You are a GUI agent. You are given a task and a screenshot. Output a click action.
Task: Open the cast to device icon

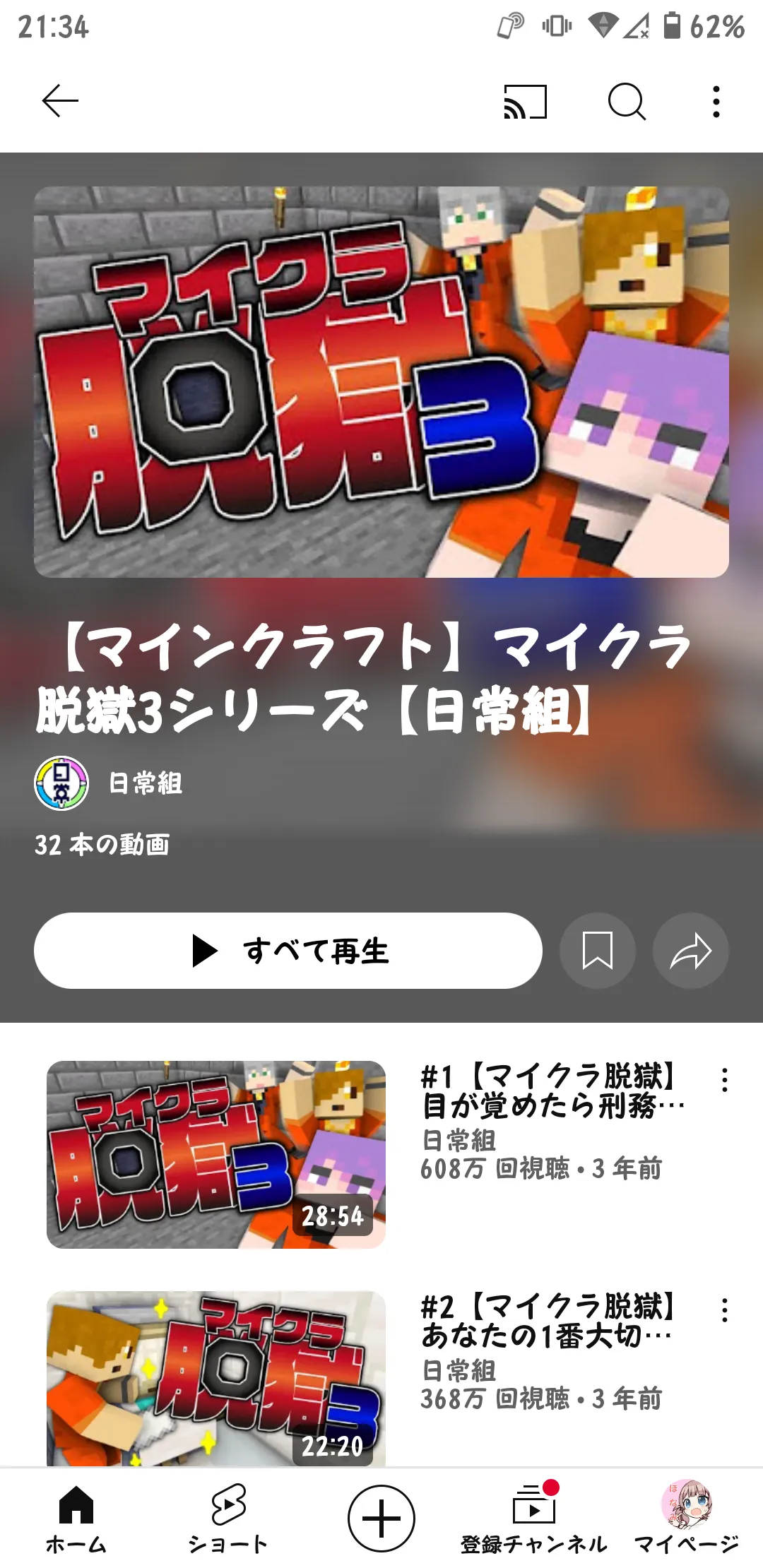click(525, 102)
